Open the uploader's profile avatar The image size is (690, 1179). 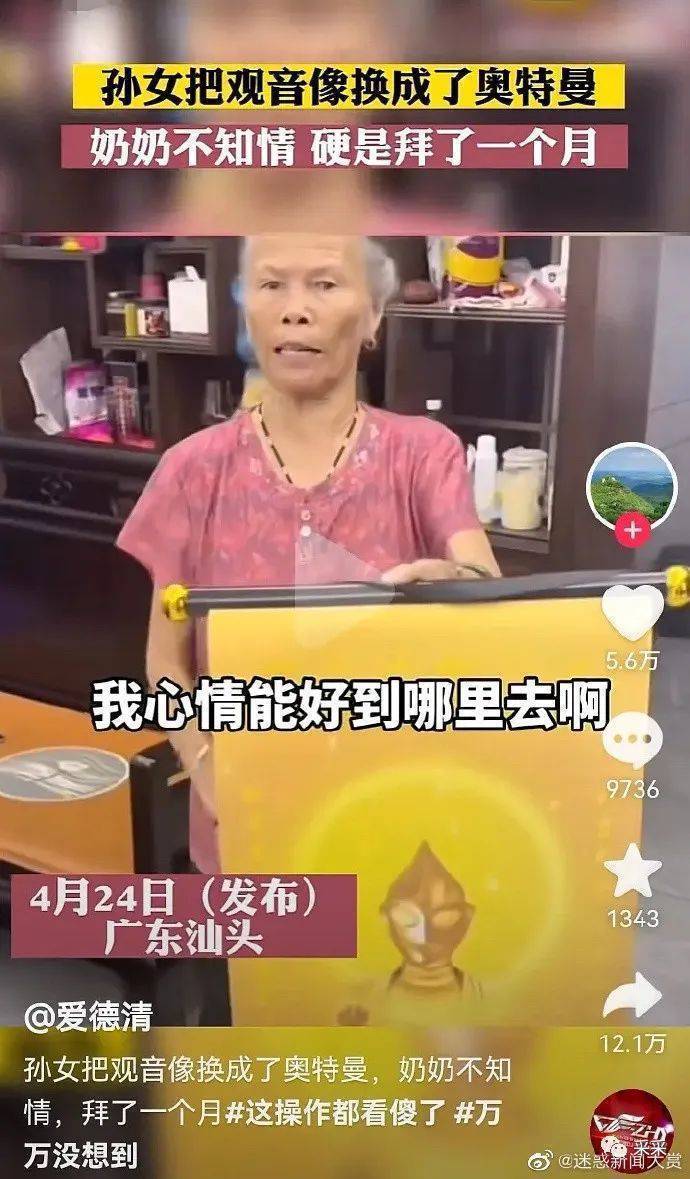(631, 487)
